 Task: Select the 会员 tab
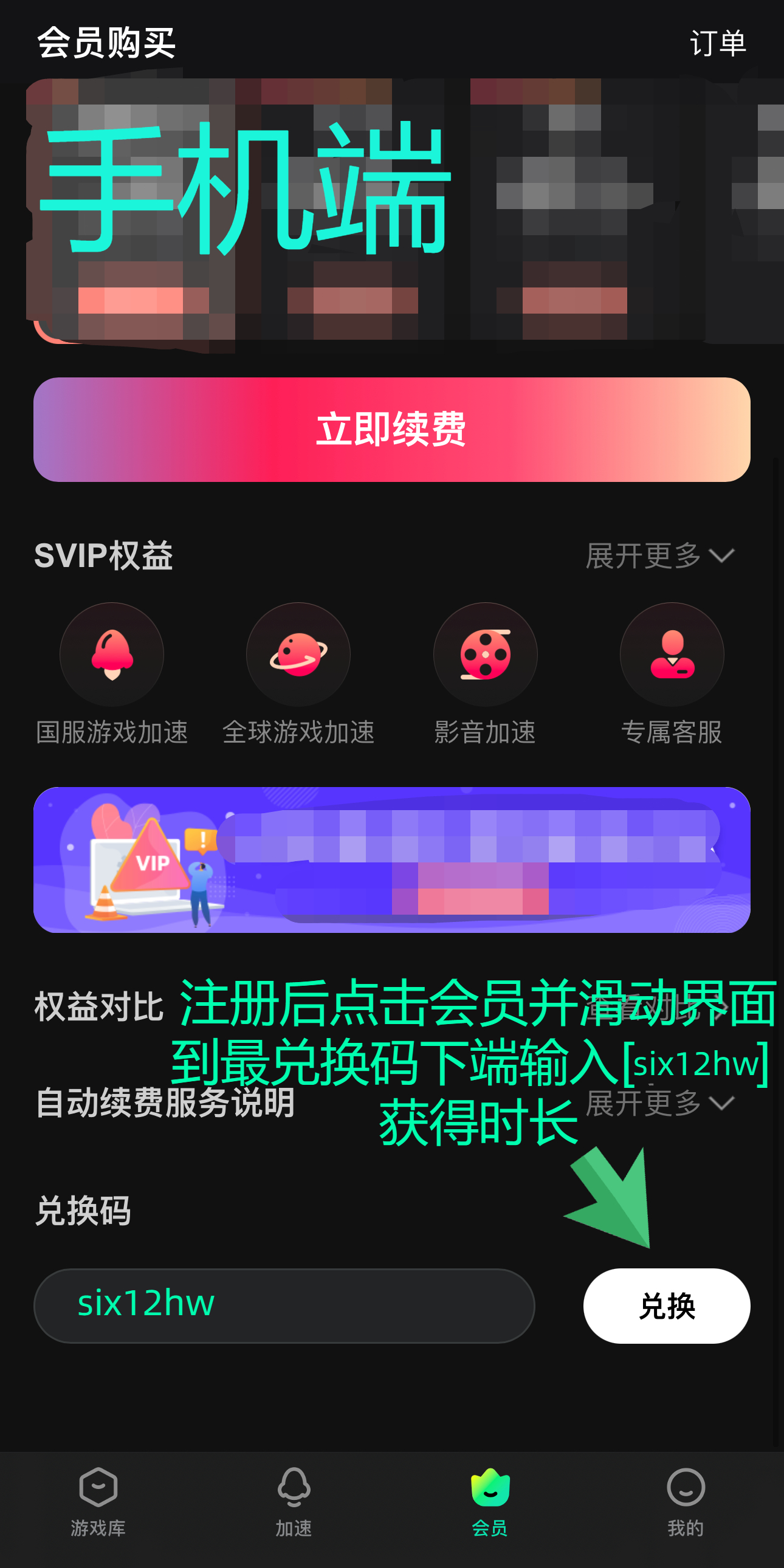coord(490,1502)
